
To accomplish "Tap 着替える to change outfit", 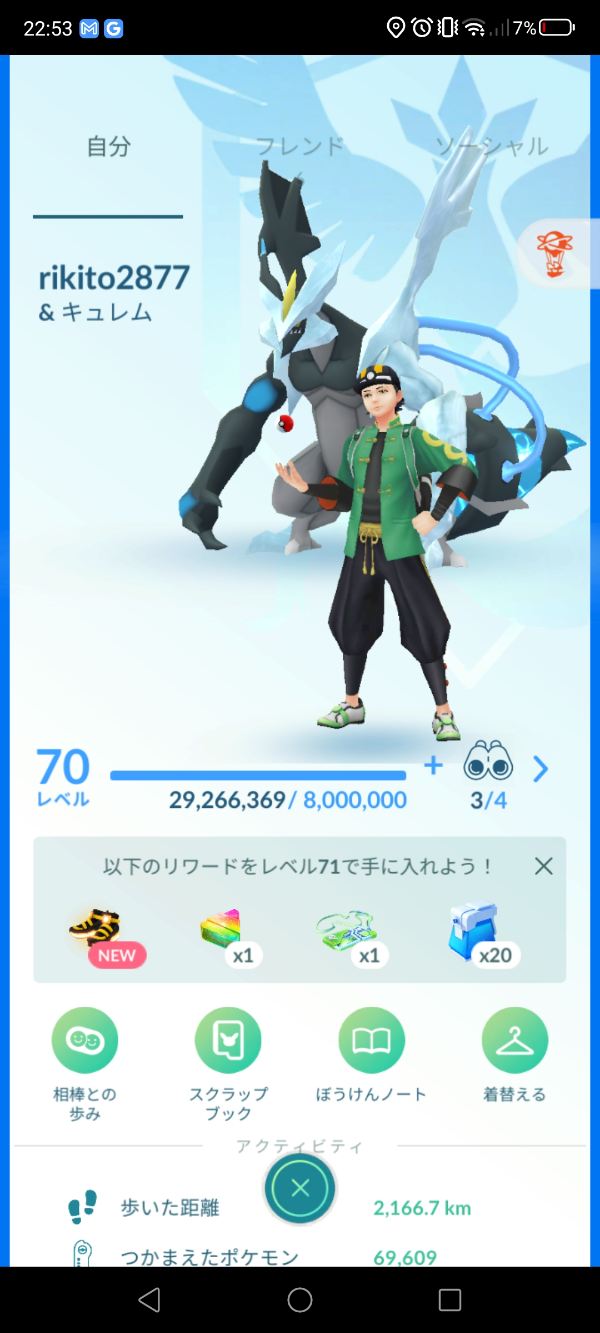I will click(515, 1040).
